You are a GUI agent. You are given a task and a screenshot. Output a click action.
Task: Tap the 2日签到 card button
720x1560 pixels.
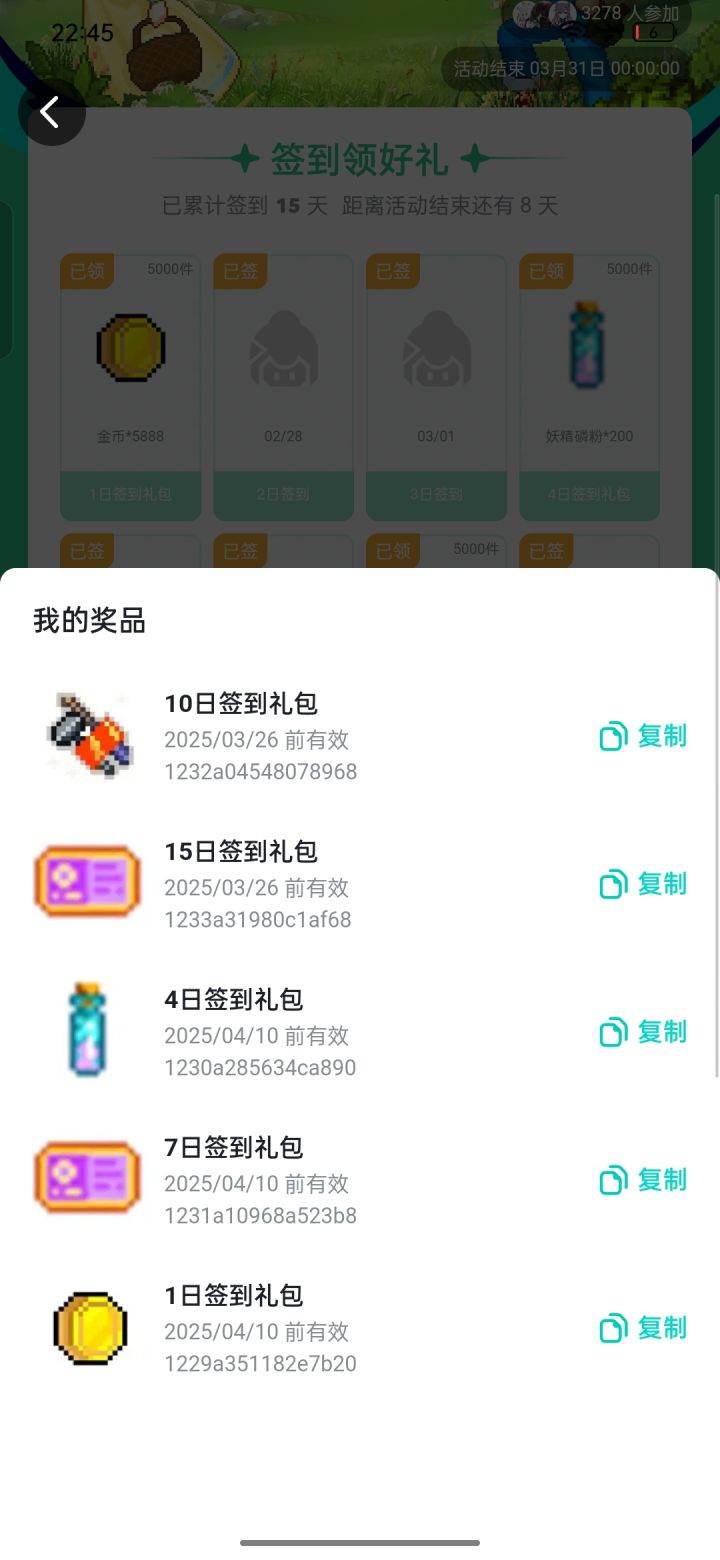(x=283, y=496)
